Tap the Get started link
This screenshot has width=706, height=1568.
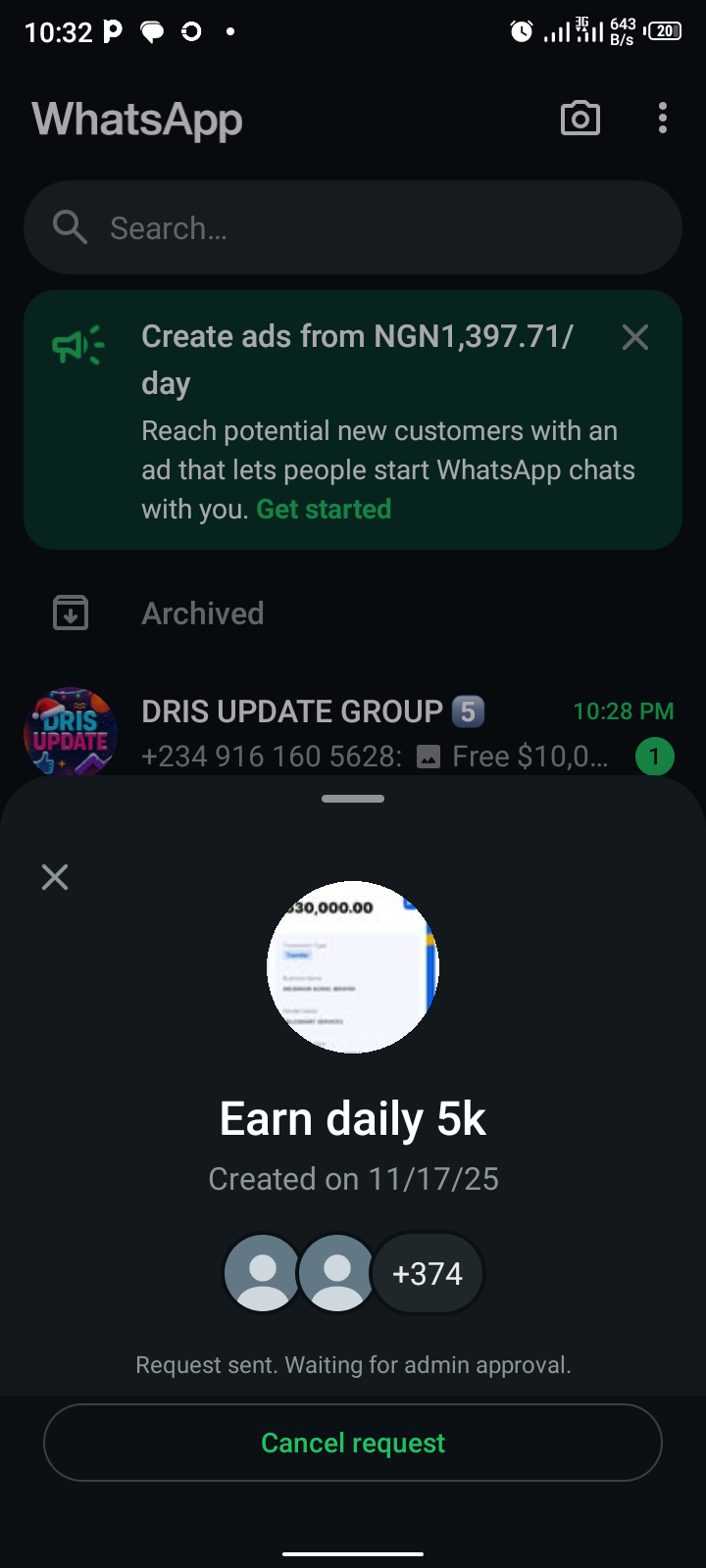click(x=324, y=510)
